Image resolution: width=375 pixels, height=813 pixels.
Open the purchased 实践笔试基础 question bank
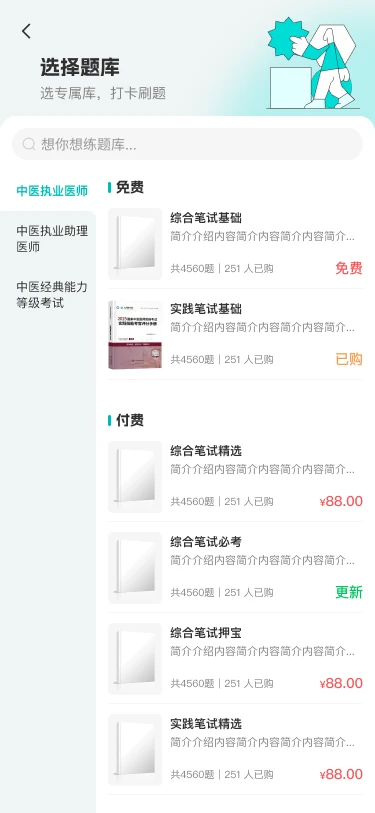click(x=235, y=334)
